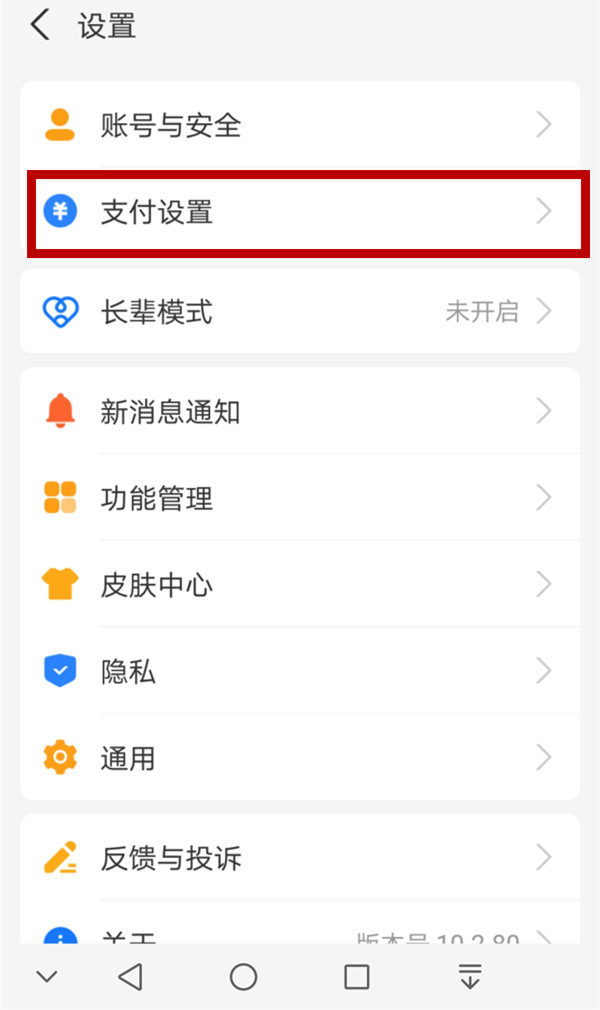The height and width of the screenshot is (1010, 600).
Task: Pull down the notification panel icon
Action: (470, 977)
